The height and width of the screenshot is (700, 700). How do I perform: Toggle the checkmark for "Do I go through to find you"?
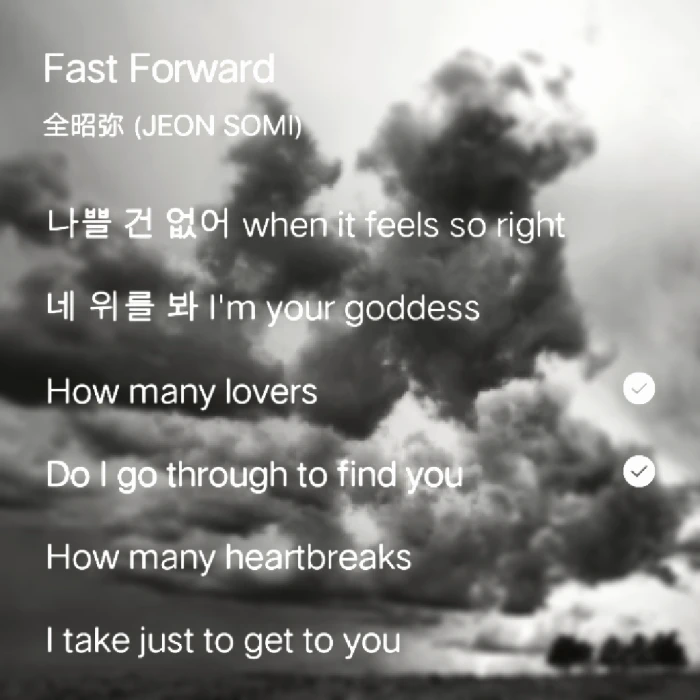point(639,471)
